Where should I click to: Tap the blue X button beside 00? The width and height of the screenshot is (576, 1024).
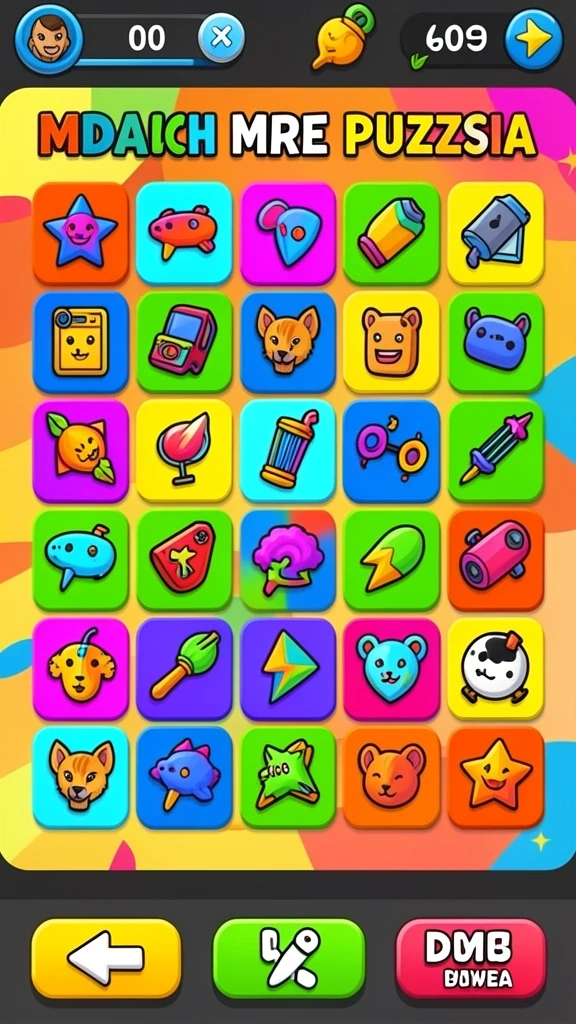[221, 37]
